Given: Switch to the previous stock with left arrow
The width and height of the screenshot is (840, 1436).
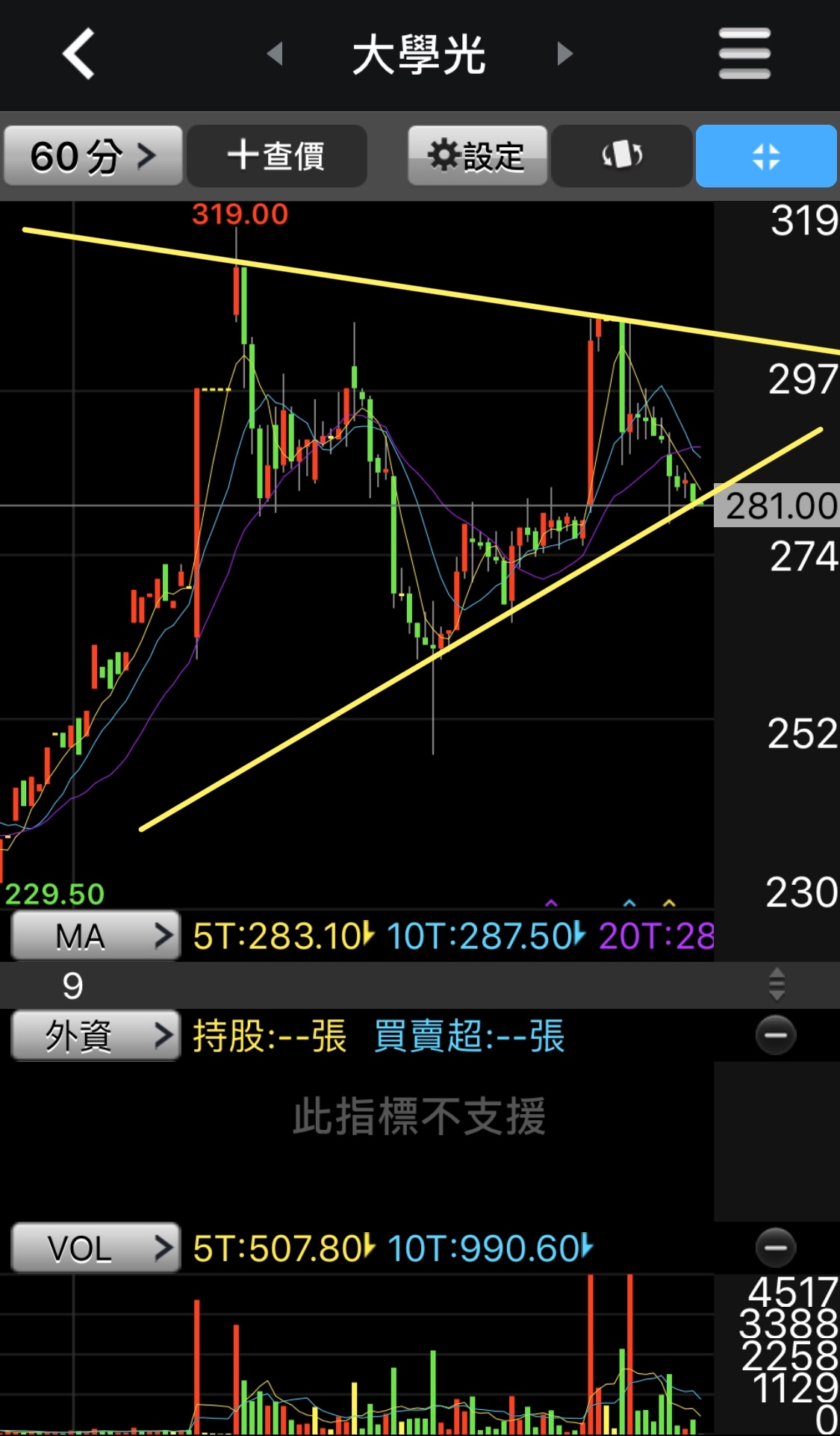Looking at the screenshot, I should click(x=275, y=54).
